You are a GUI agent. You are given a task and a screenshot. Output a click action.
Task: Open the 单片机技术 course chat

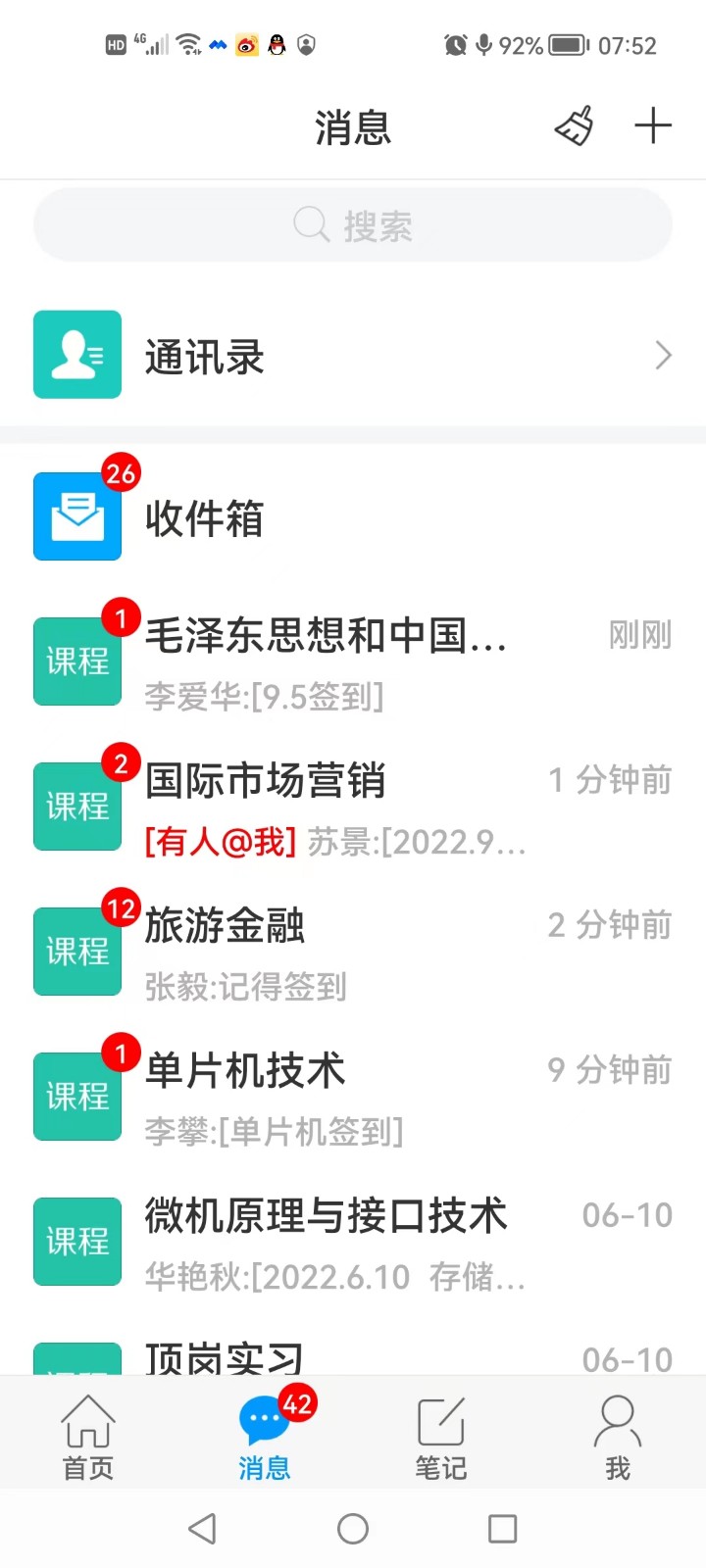353,1097
